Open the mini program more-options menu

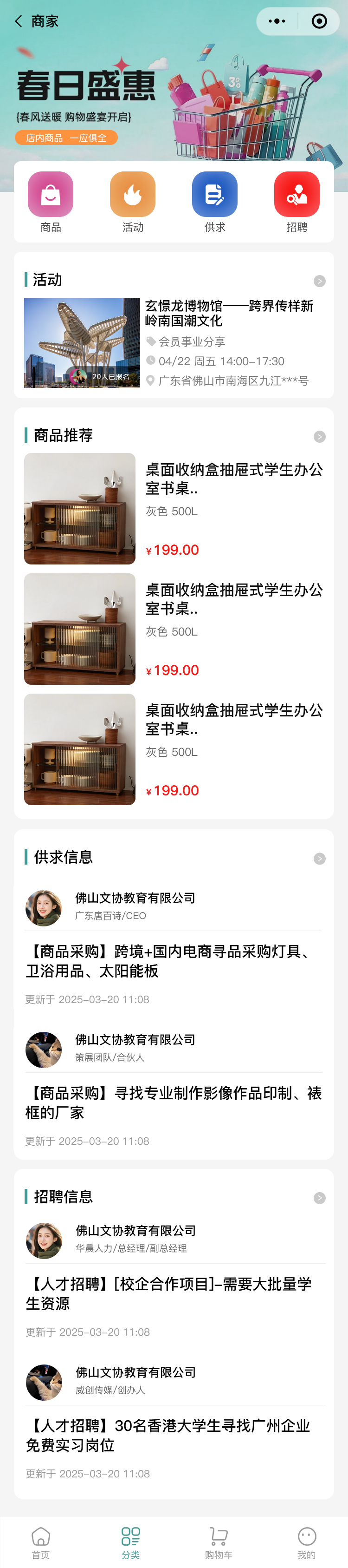tap(277, 21)
